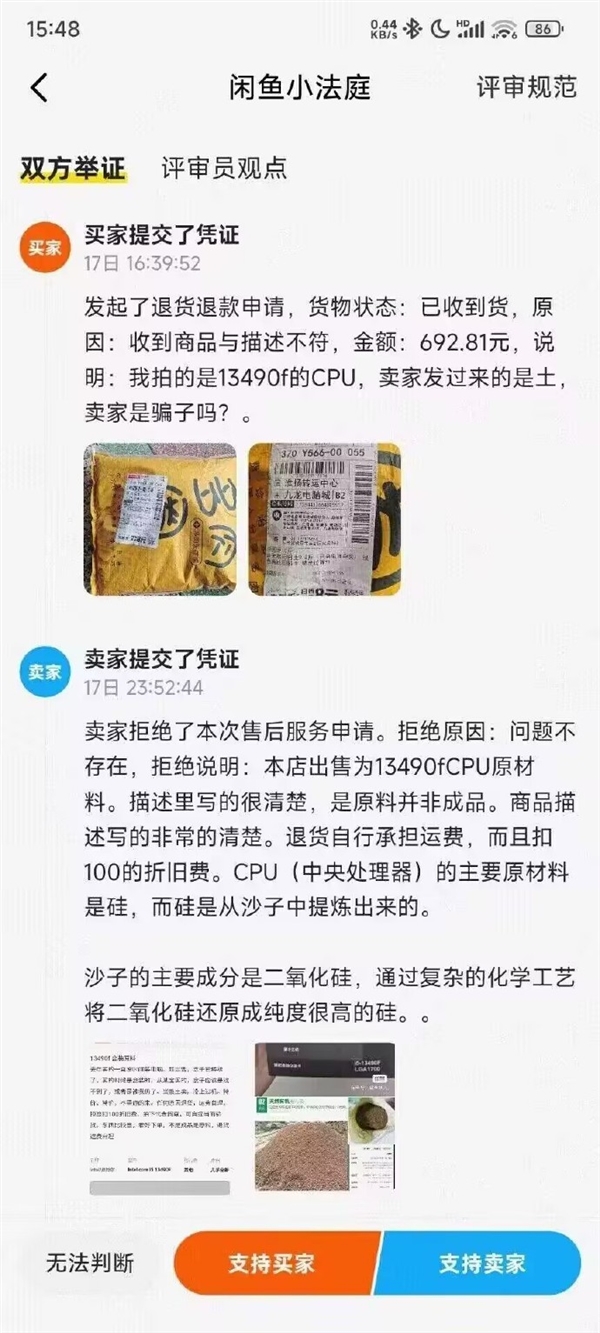
Task: Vote 支持卖家
Action: (x=482, y=1263)
